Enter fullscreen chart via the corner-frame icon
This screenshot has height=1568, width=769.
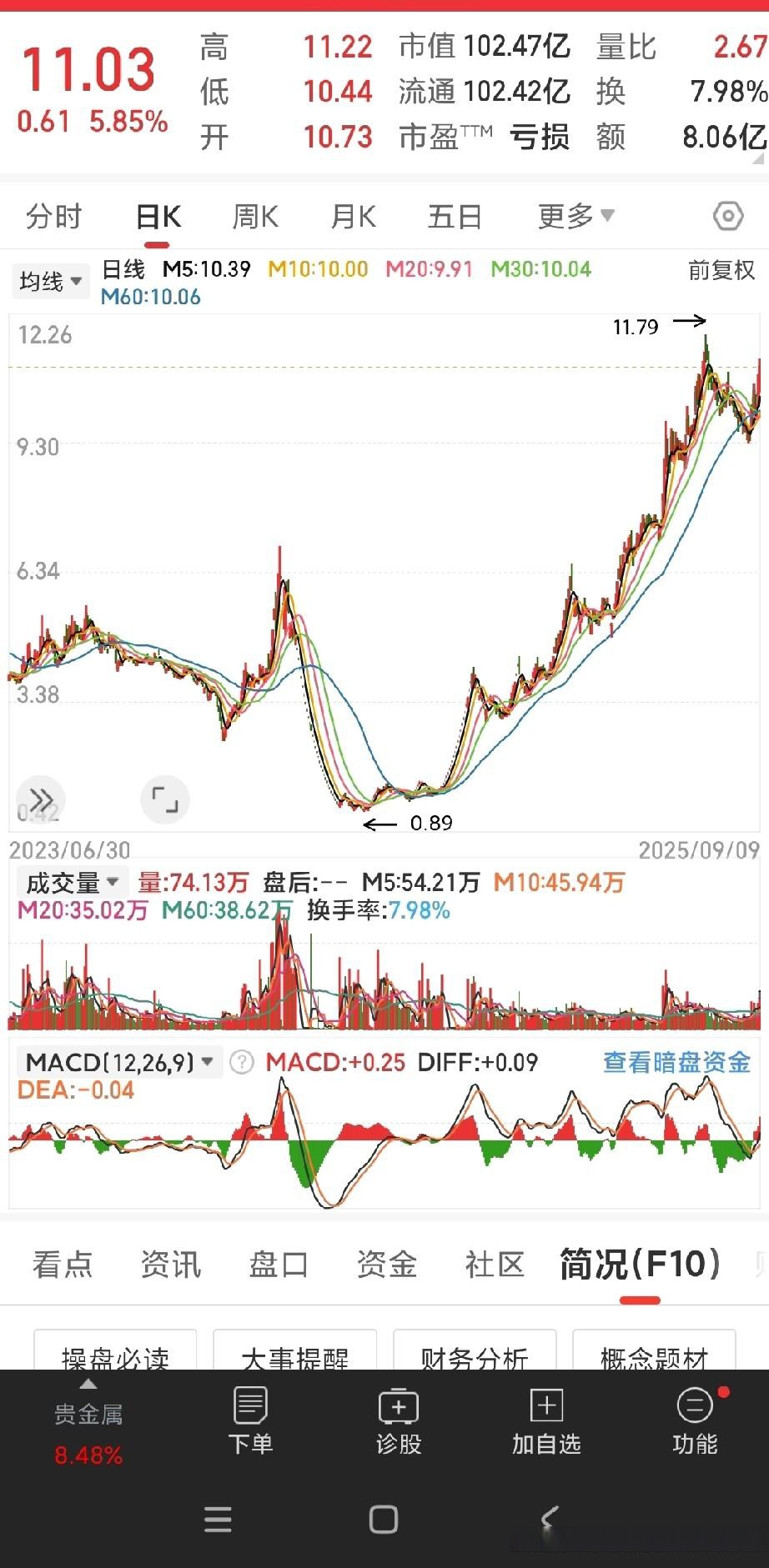coord(165,799)
